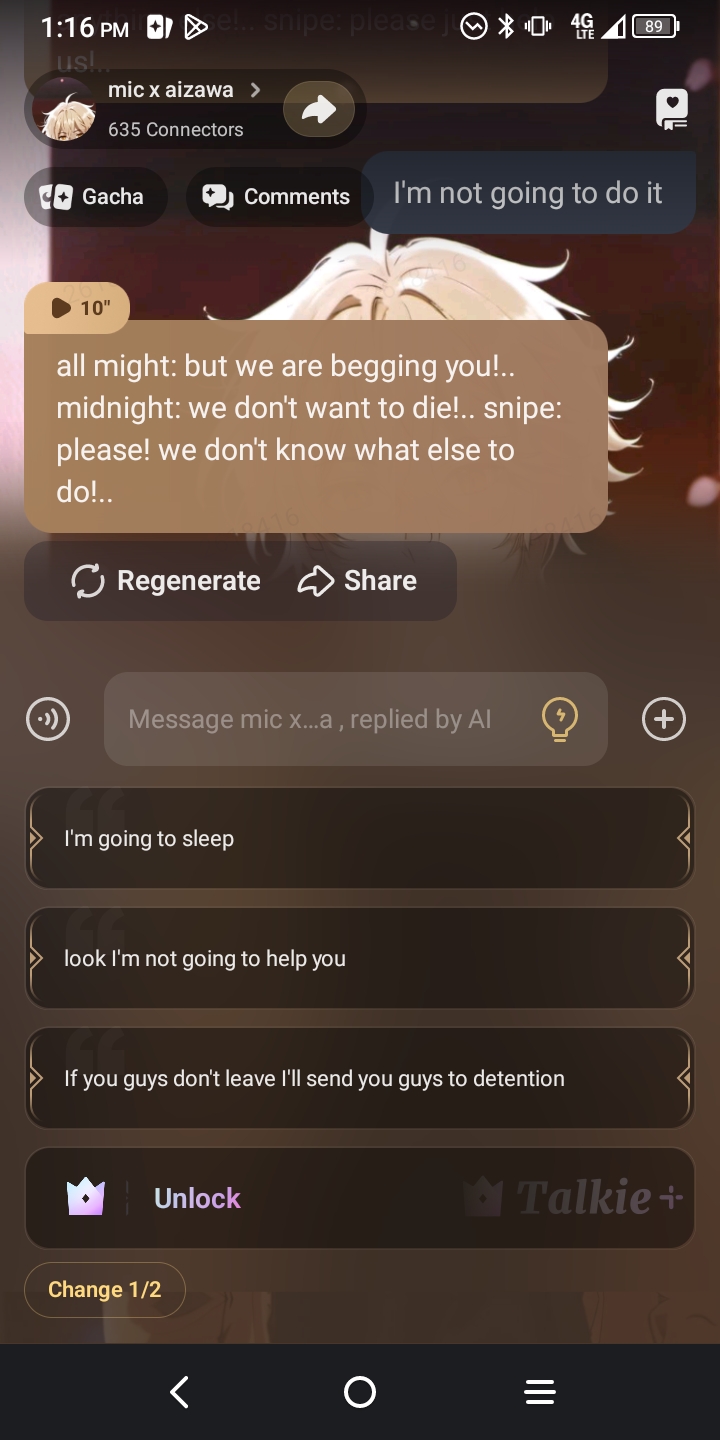
Task: Open the memory book icon
Action: pos(672,109)
